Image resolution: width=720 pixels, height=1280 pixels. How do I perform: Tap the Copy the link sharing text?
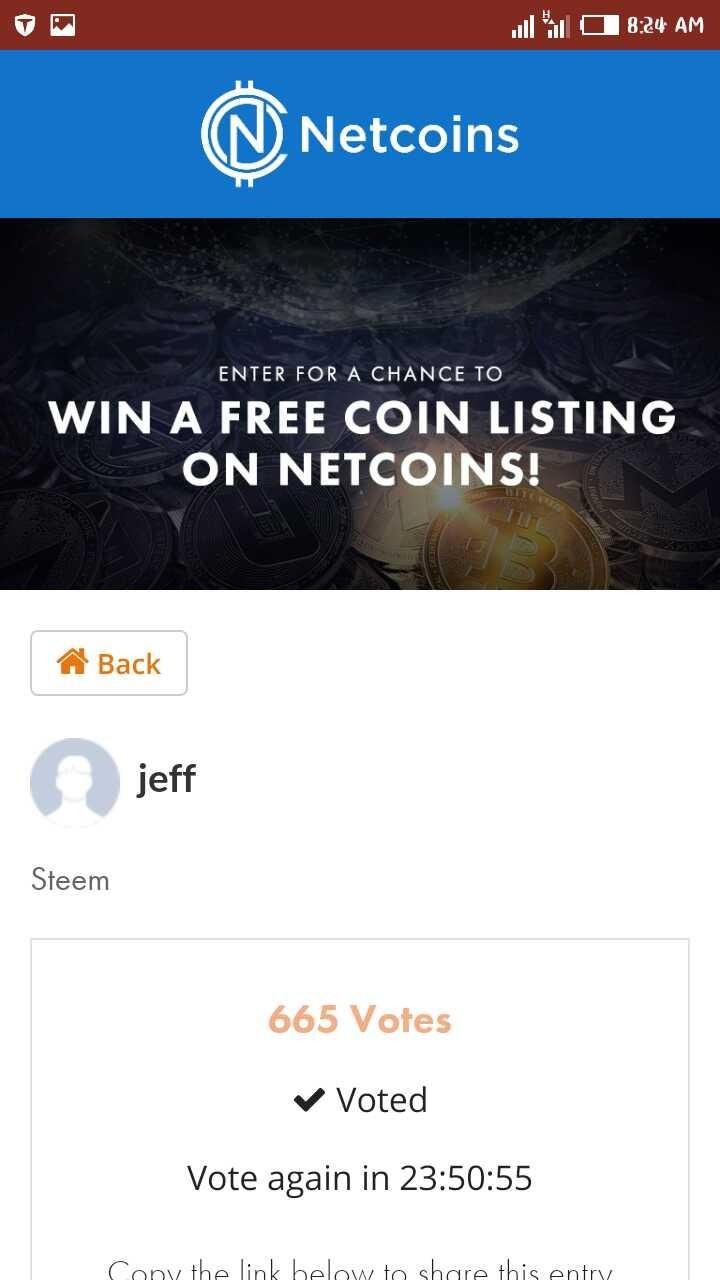[360, 1266]
